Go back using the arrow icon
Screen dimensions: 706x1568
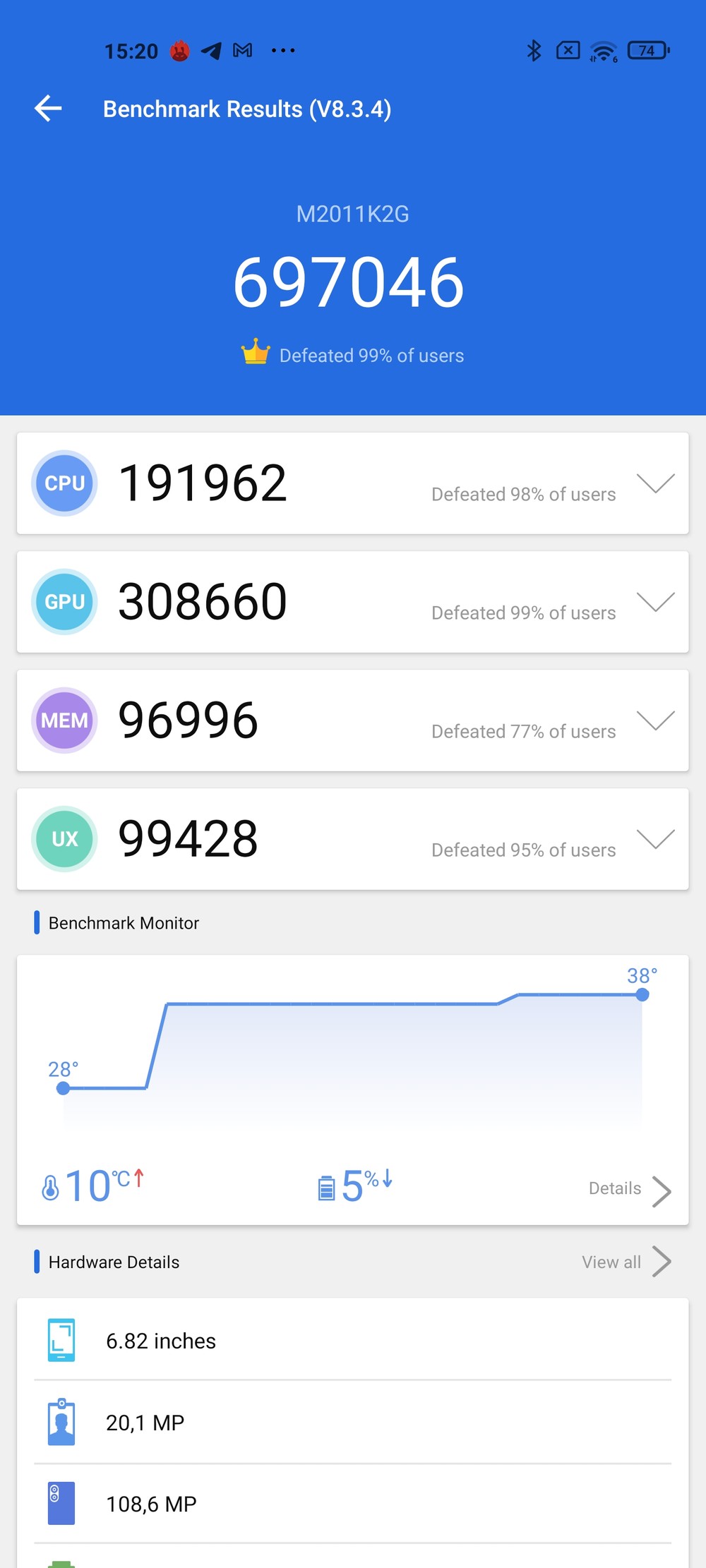coord(48,109)
